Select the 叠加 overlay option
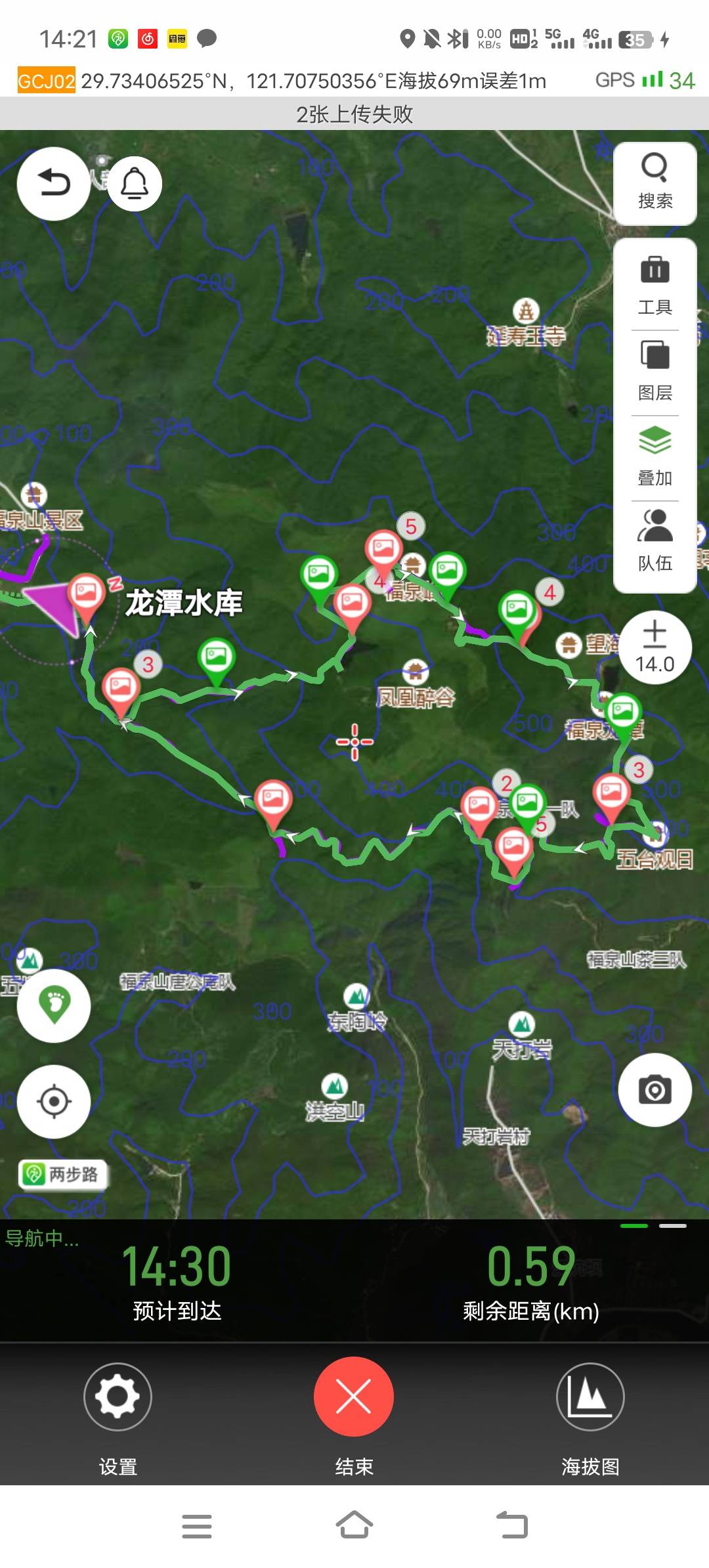 point(655,456)
